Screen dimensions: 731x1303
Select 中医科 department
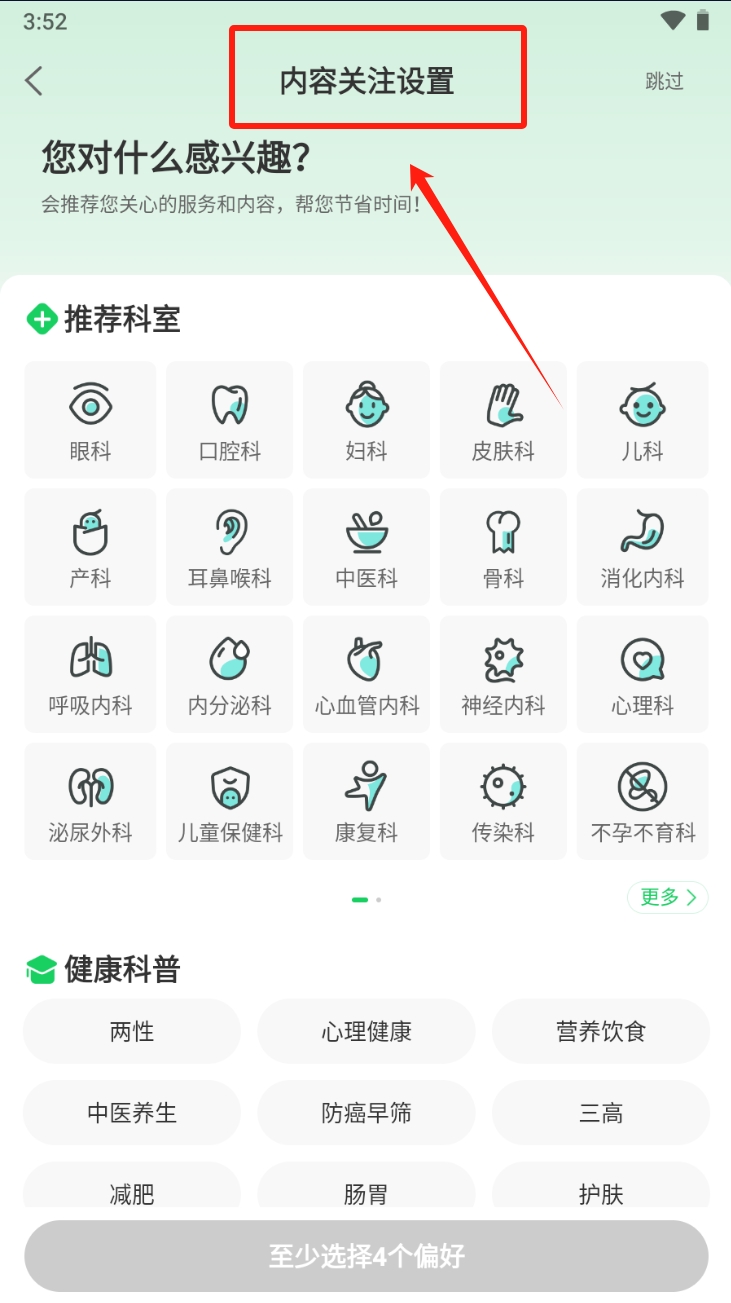(x=366, y=547)
